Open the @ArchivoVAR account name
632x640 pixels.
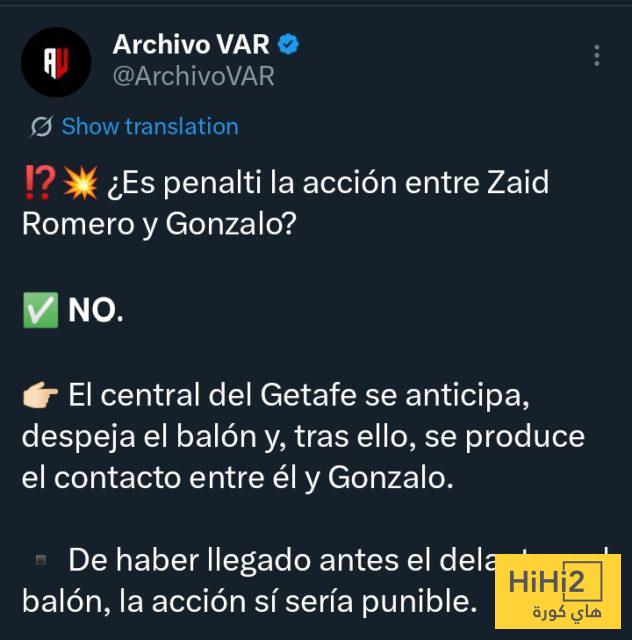(x=193, y=76)
